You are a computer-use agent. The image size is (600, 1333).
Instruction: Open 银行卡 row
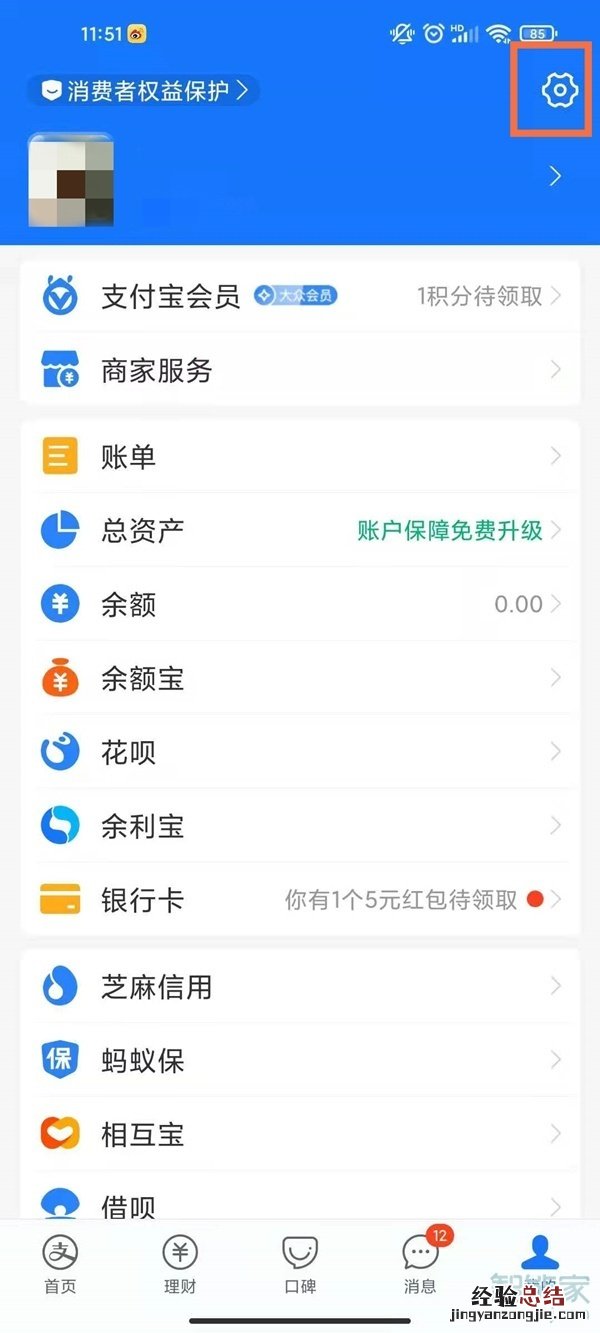click(x=300, y=900)
